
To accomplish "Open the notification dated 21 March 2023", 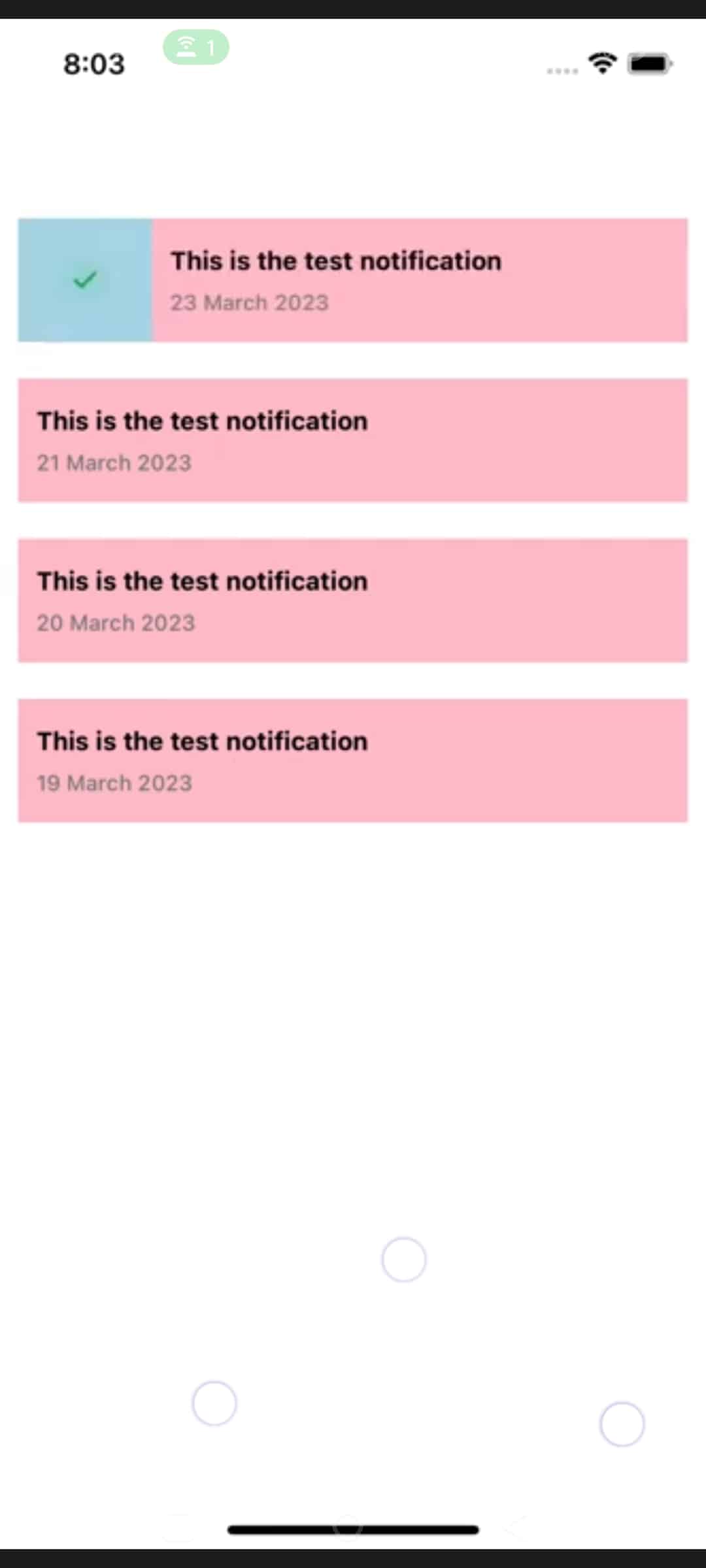I will click(353, 440).
